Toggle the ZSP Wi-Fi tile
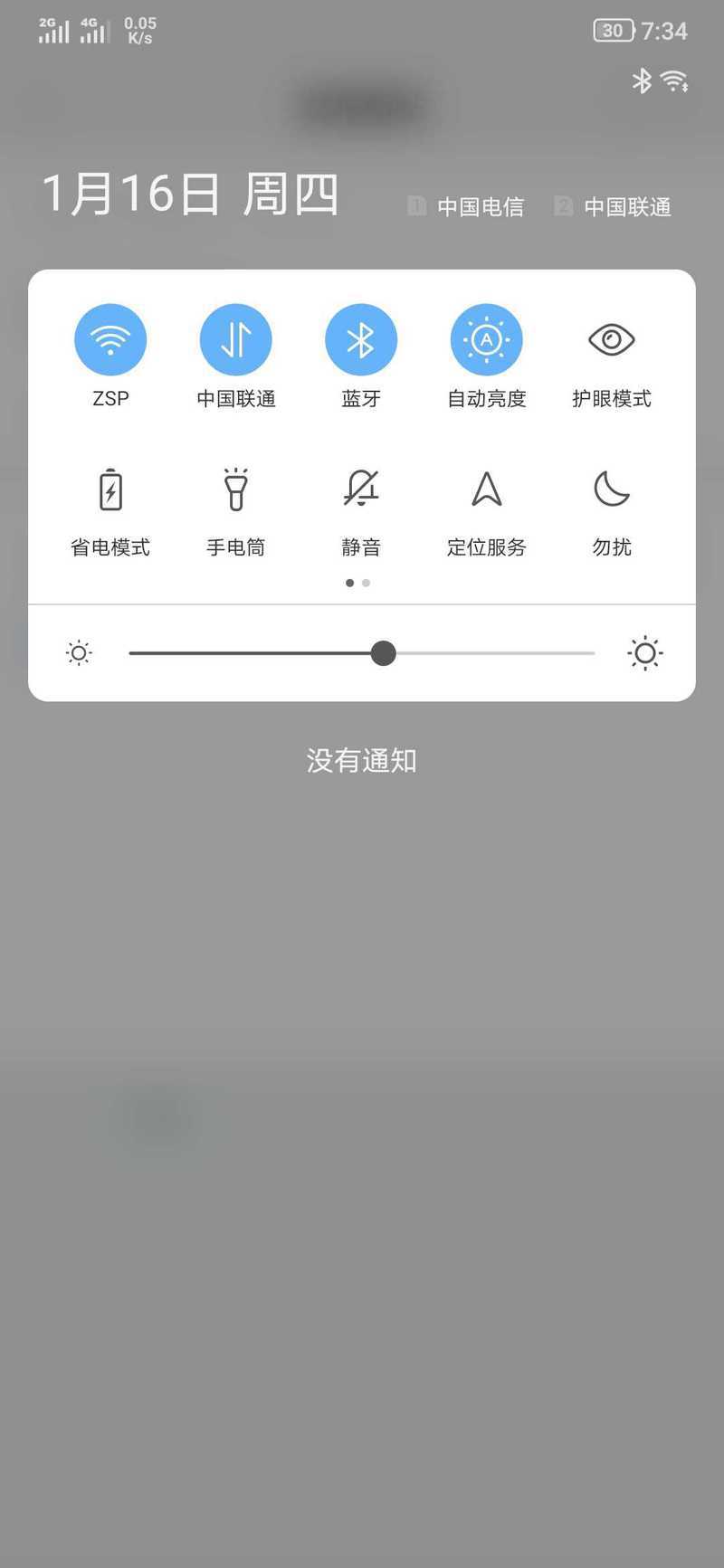 click(x=110, y=339)
